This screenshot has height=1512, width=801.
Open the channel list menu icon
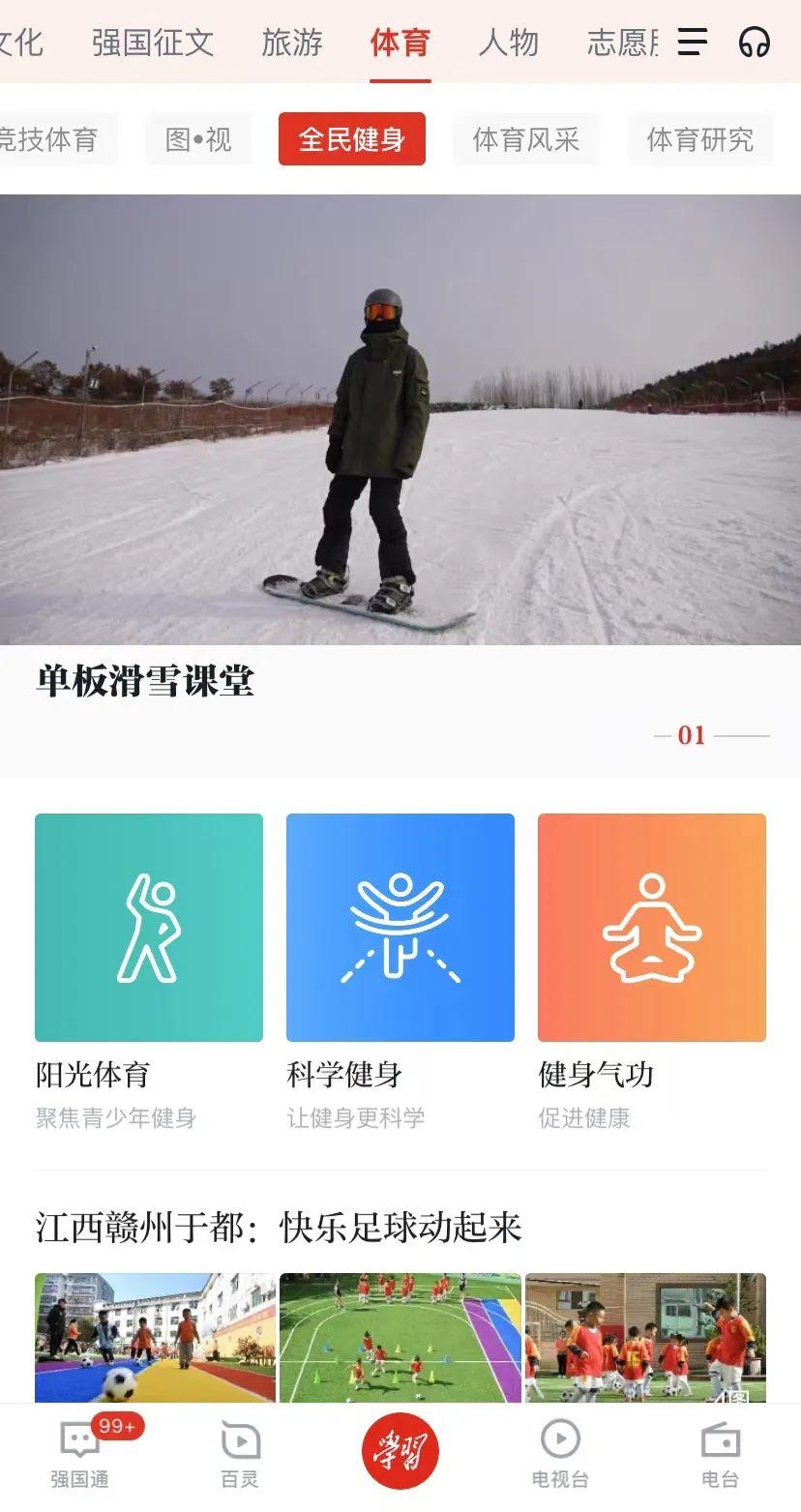tap(692, 42)
